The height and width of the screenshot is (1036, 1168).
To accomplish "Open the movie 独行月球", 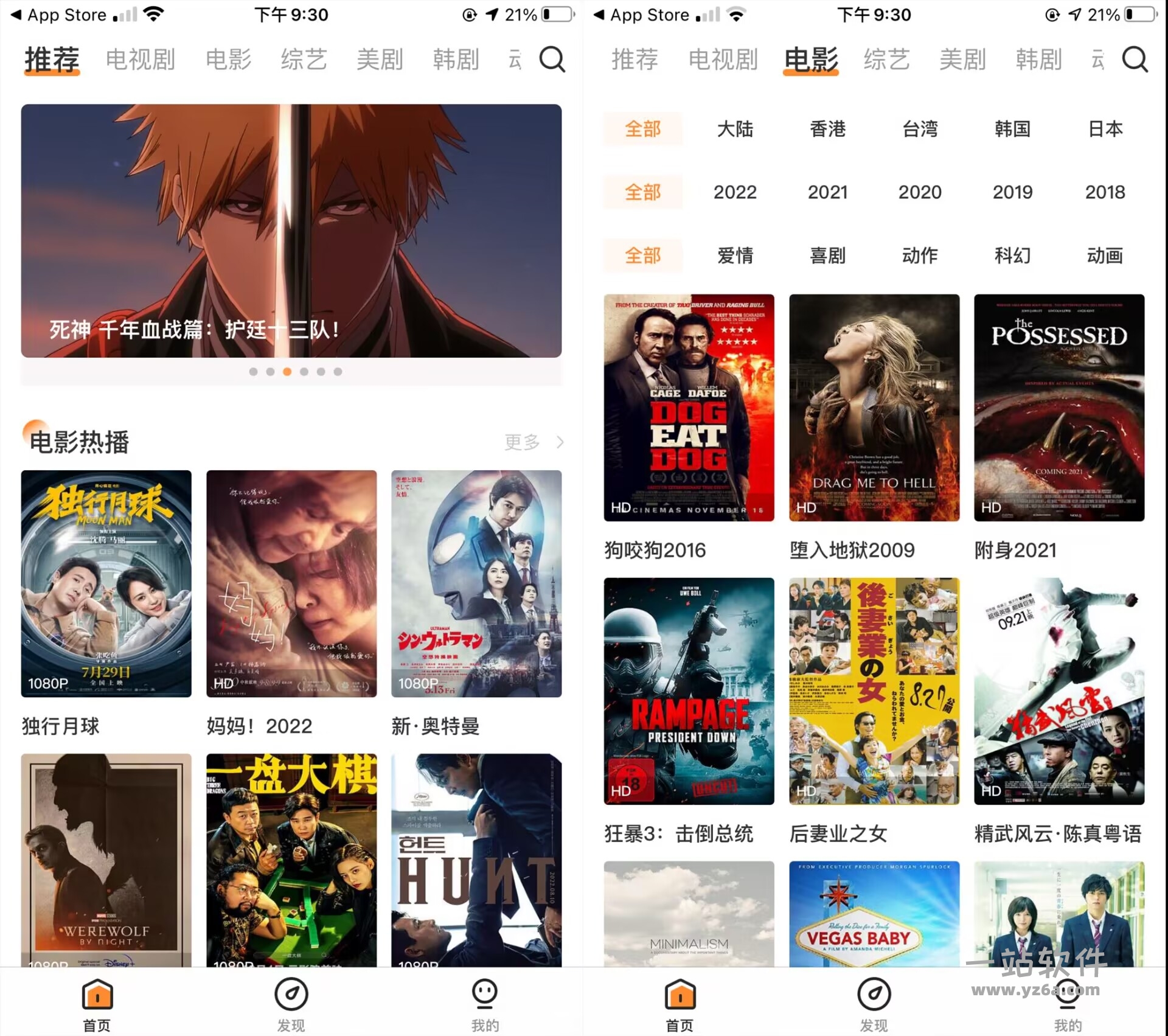I will pyautogui.click(x=106, y=583).
